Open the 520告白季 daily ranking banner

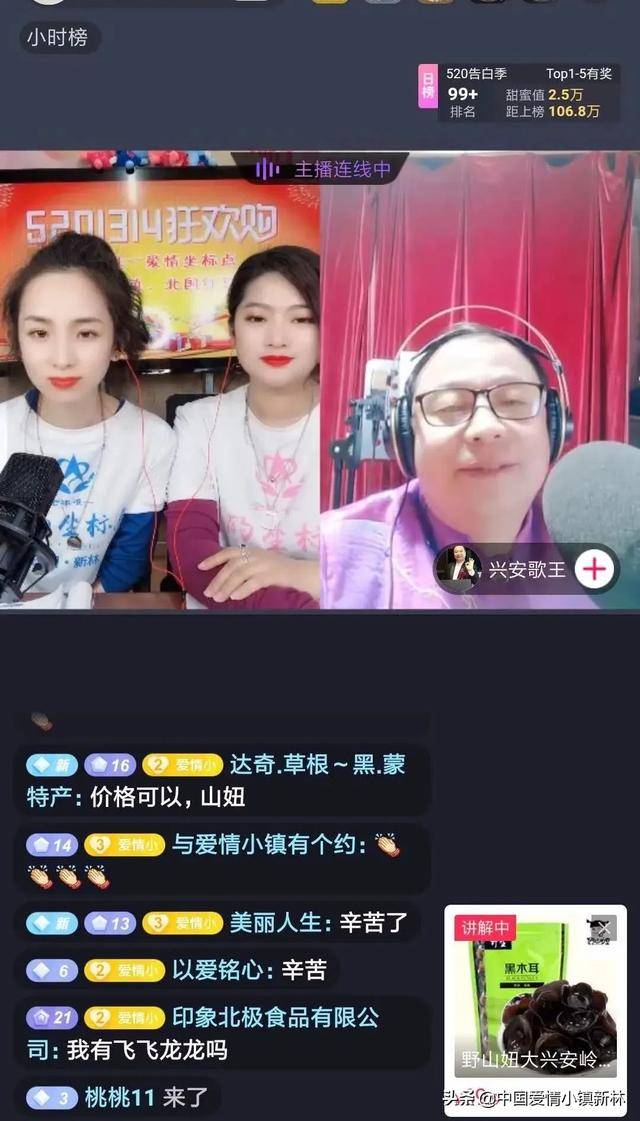point(527,92)
